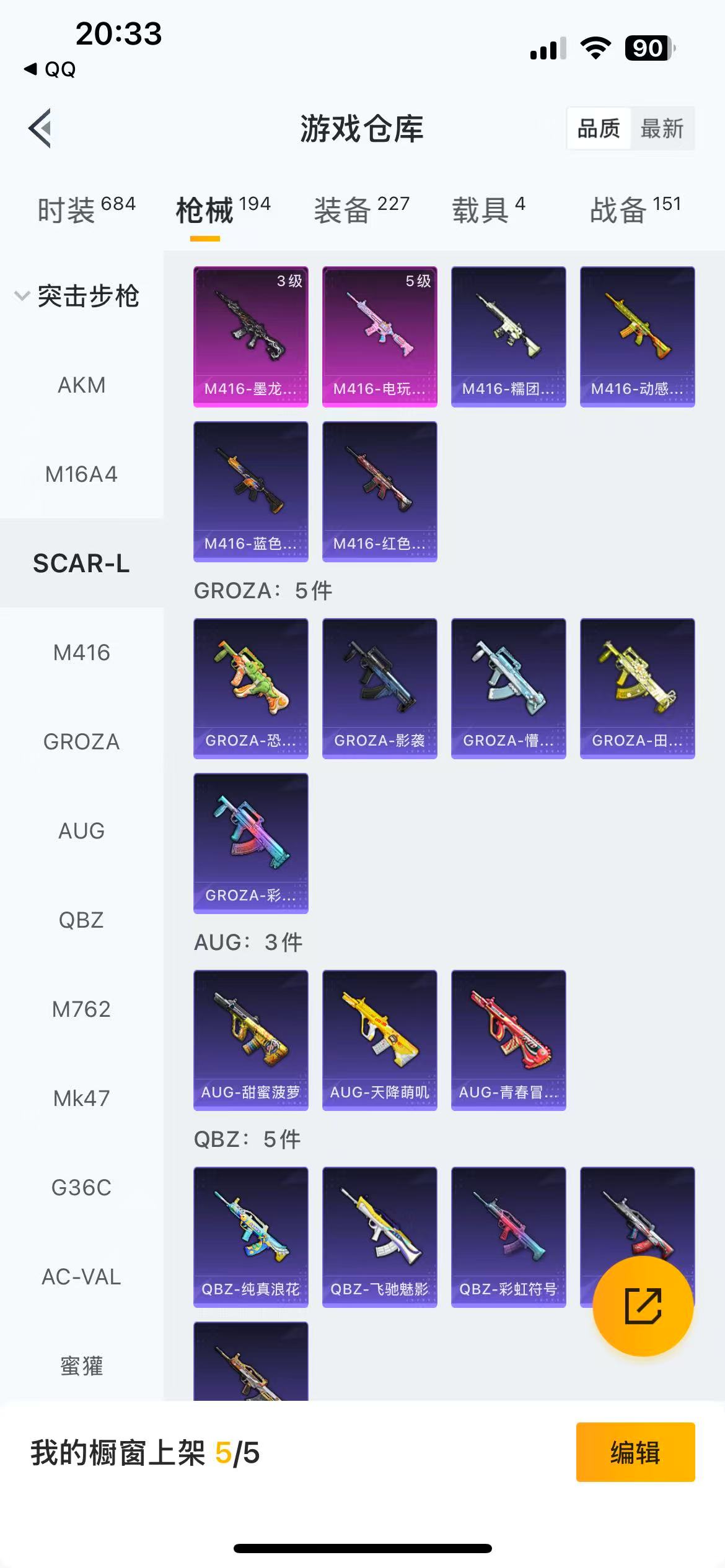Image resolution: width=725 pixels, height=1568 pixels.
Task: Select AKM in the weapon list
Action: point(81,385)
